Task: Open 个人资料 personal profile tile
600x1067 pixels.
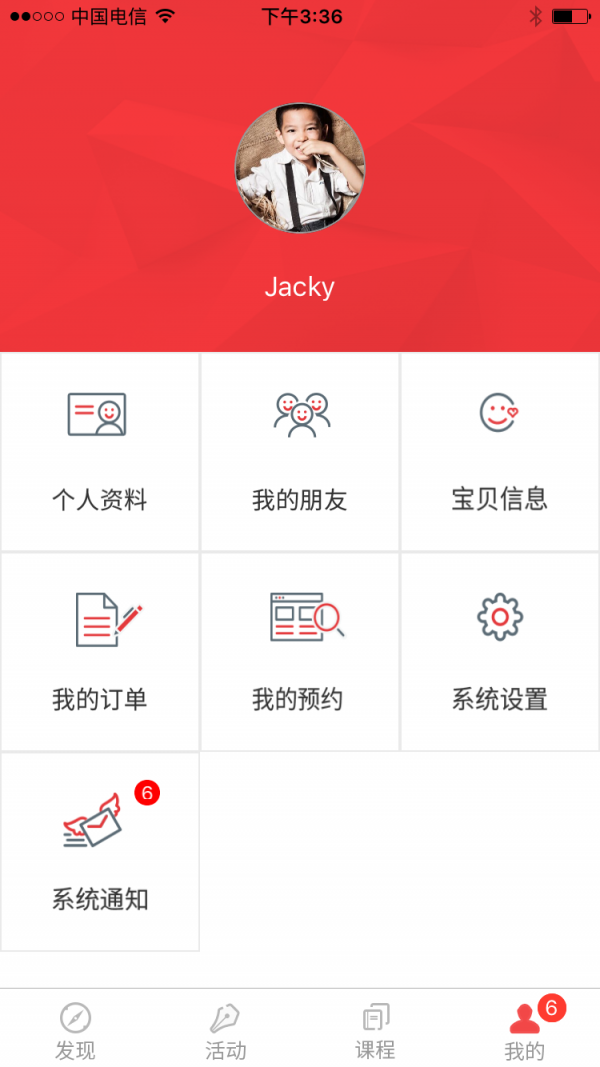Action: coord(100,452)
